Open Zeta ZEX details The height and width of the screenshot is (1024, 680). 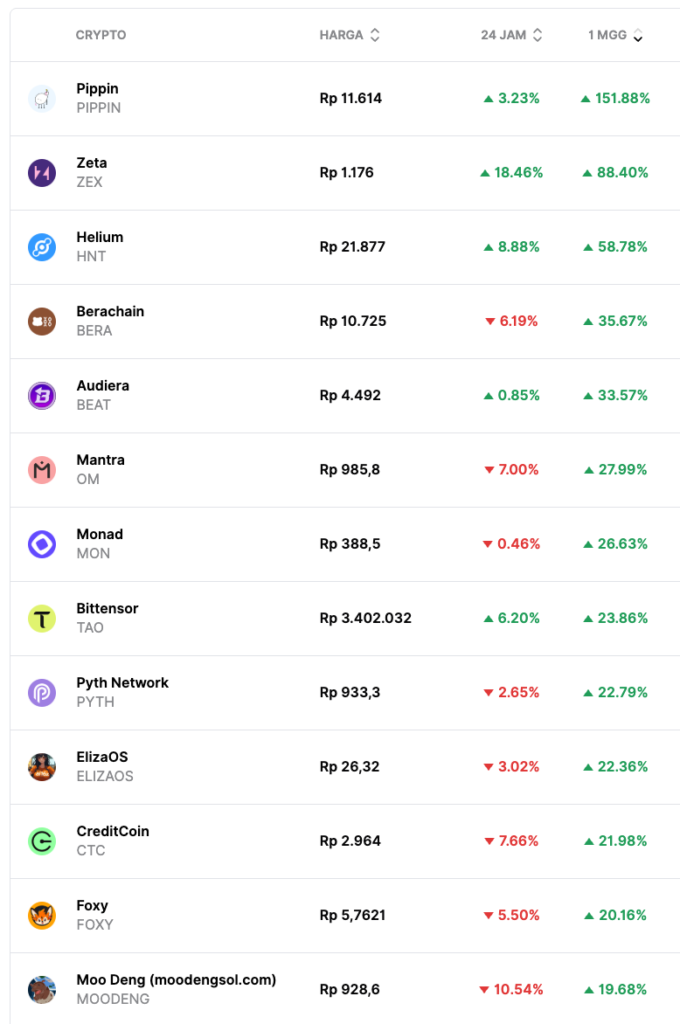pyautogui.click(x=91, y=172)
